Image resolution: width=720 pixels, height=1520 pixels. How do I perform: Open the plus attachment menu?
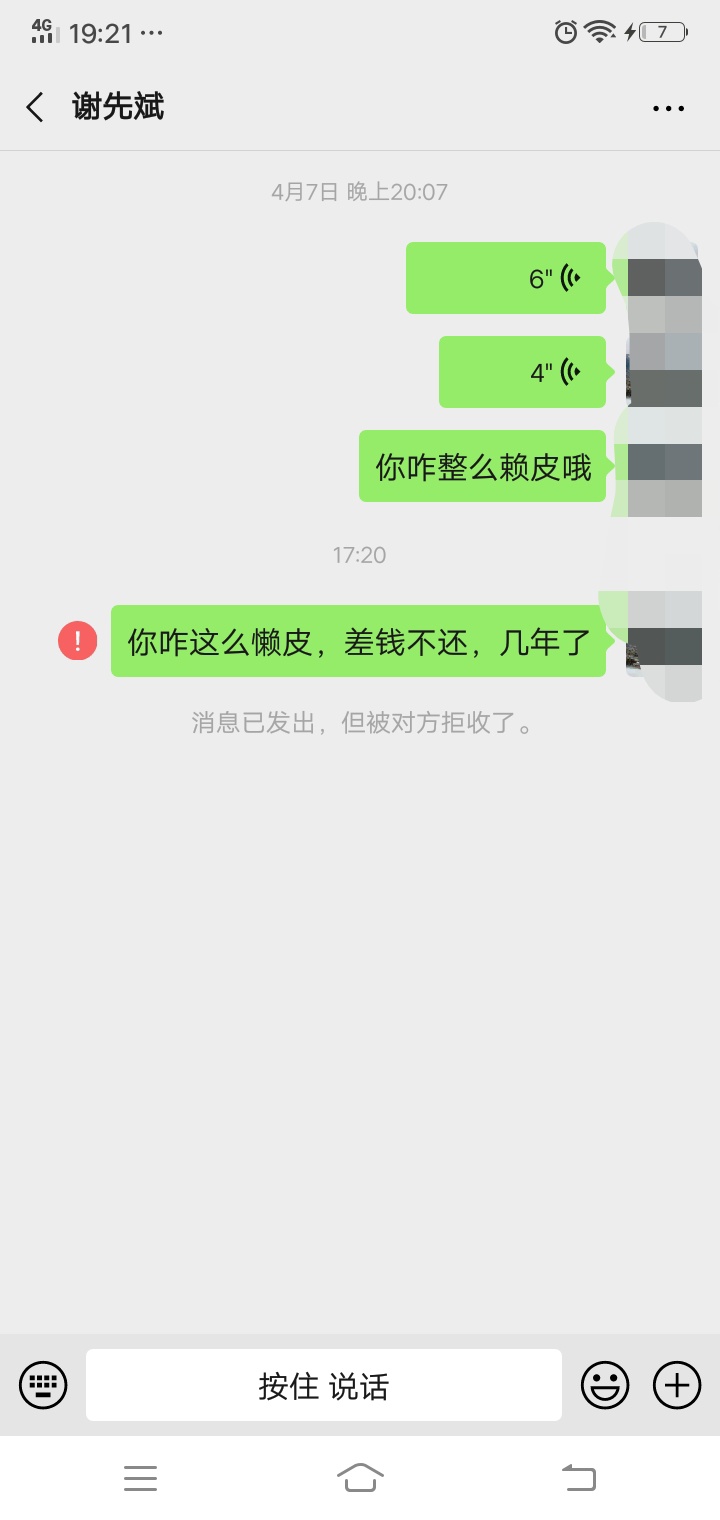[x=677, y=1385]
